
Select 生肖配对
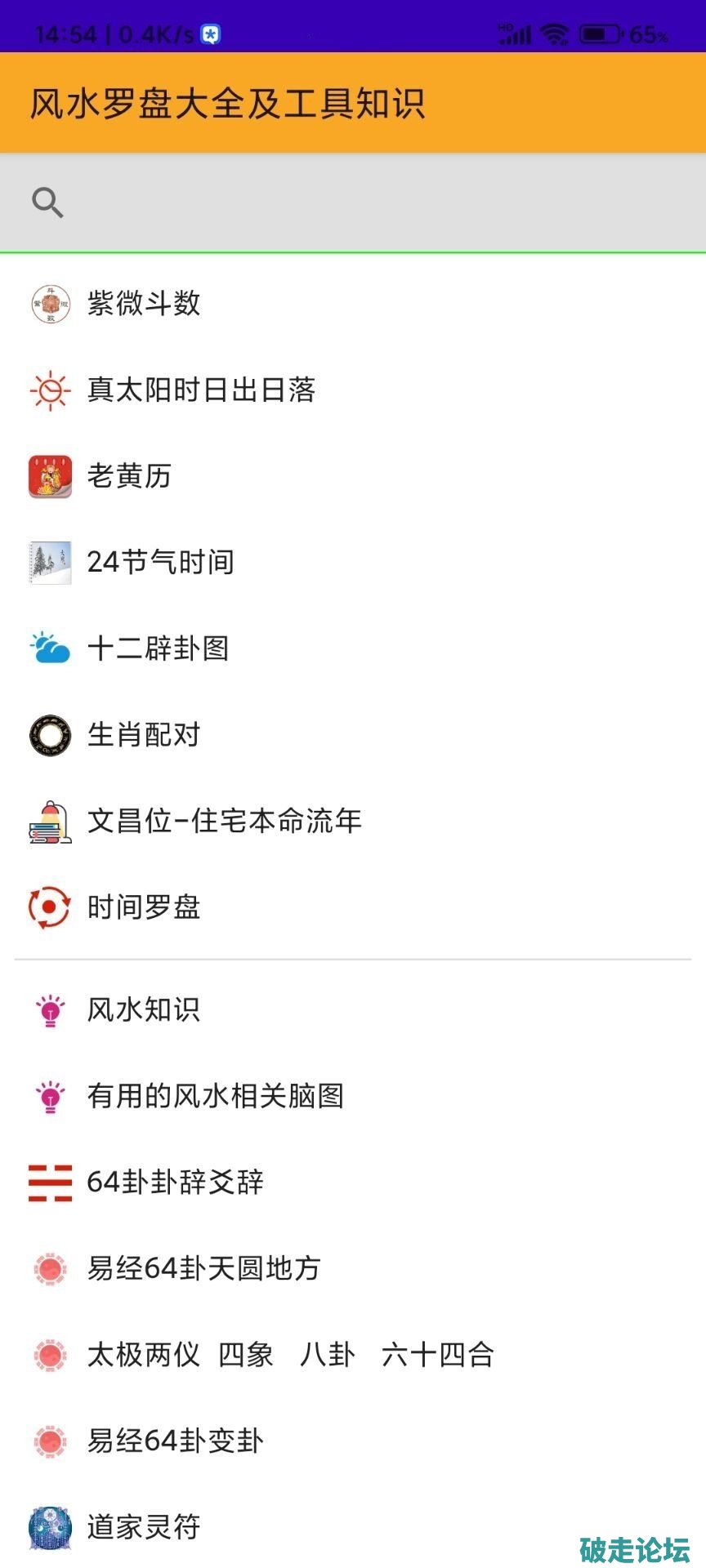pos(144,735)
